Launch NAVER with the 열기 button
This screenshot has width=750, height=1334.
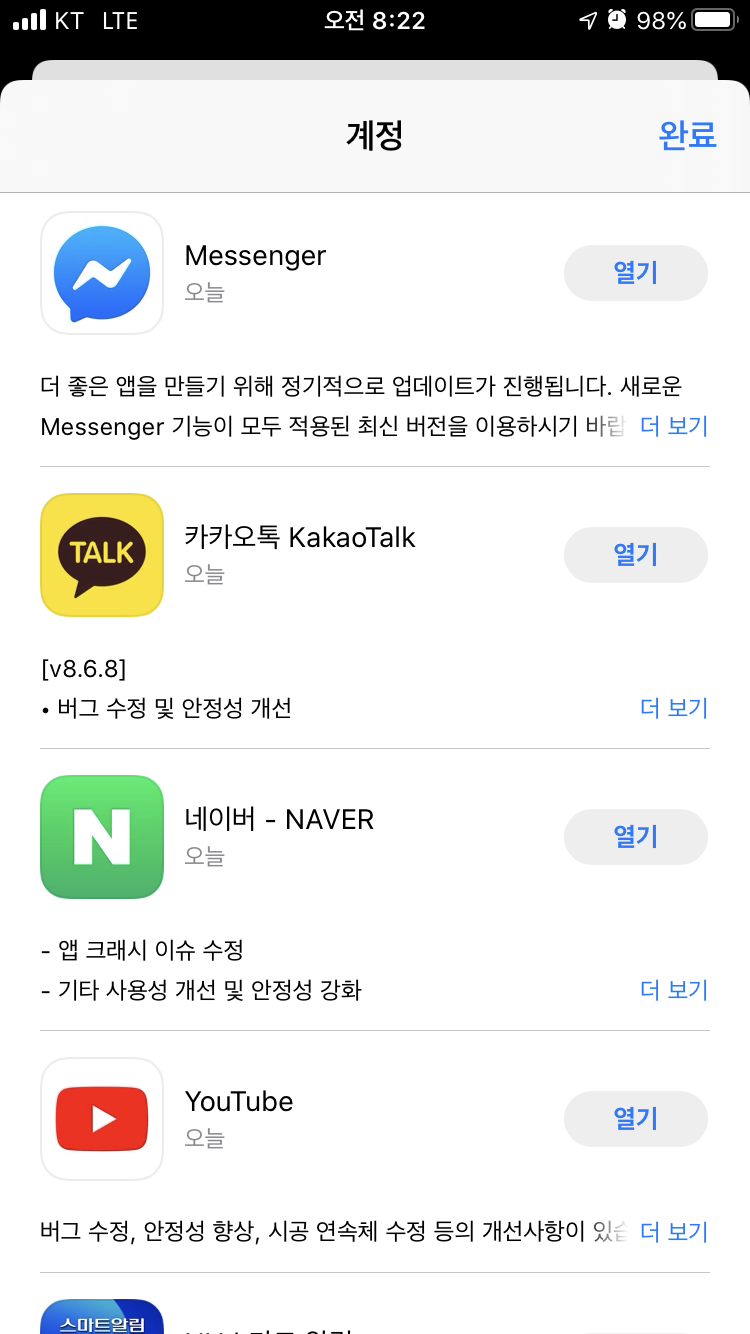pyautogui.click(x=636, y=837)
